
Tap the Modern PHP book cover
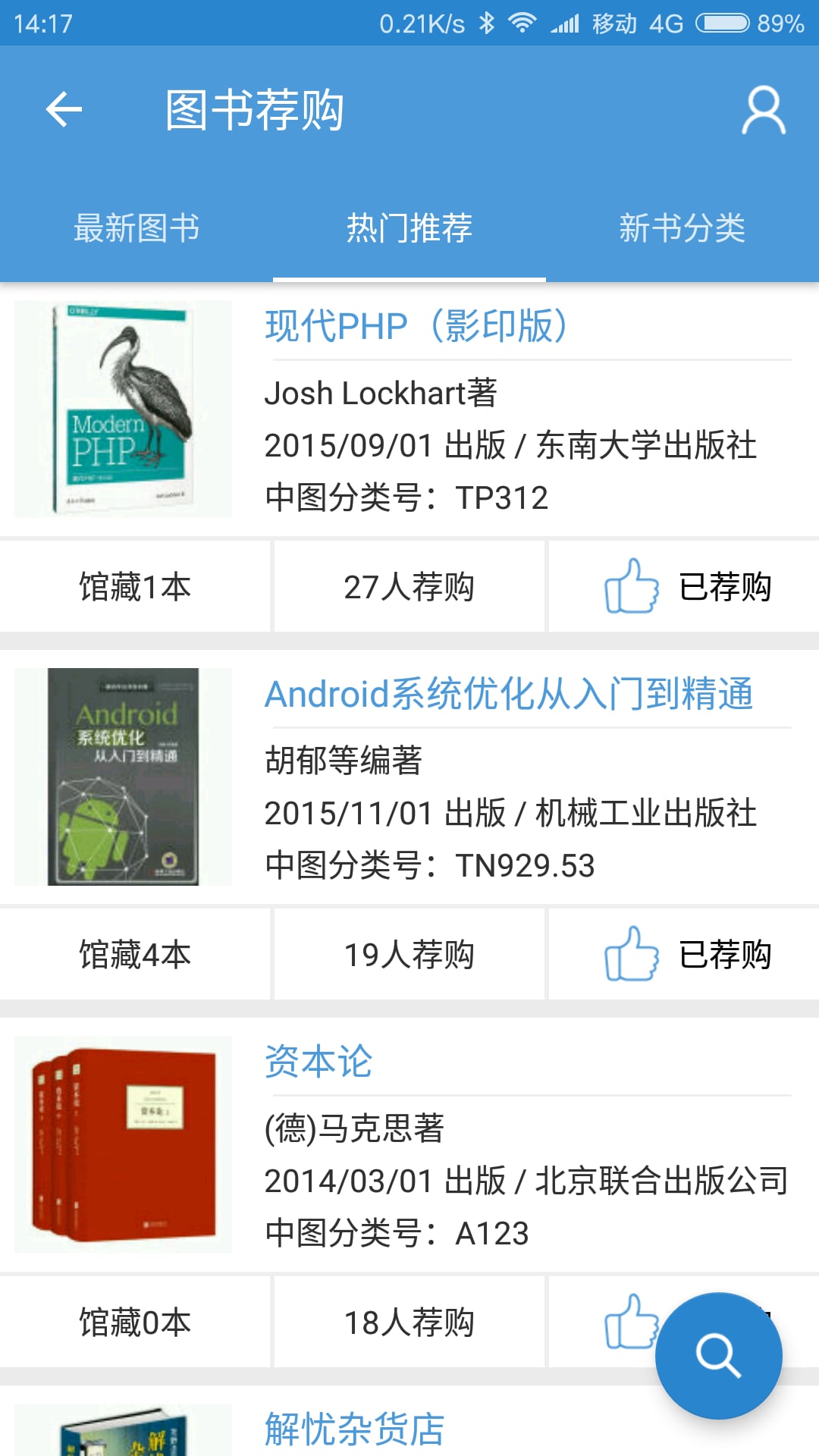(x=123, y=409)
